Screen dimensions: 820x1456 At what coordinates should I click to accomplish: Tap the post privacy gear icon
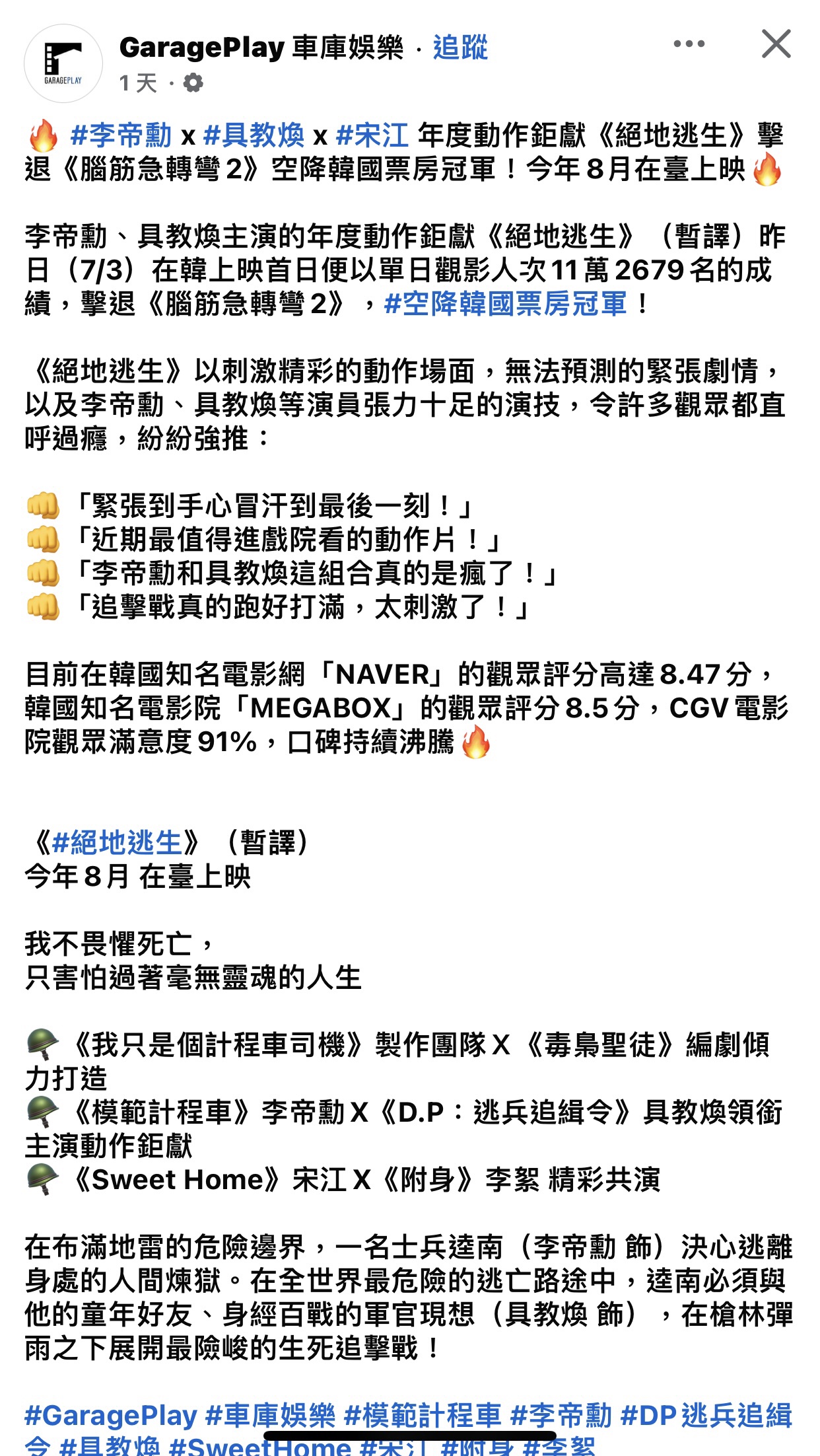193,83
